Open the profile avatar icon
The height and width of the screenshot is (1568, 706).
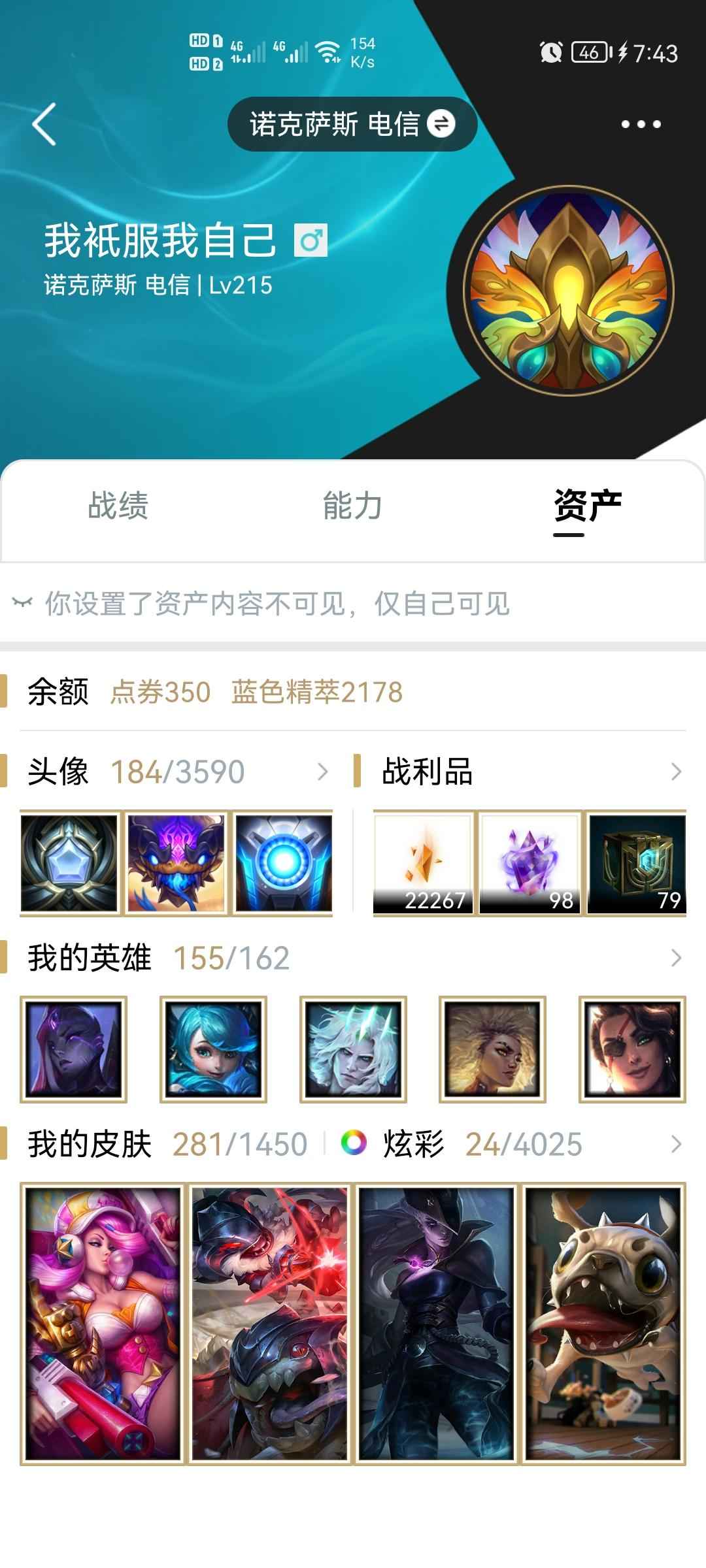coord(569,291)
